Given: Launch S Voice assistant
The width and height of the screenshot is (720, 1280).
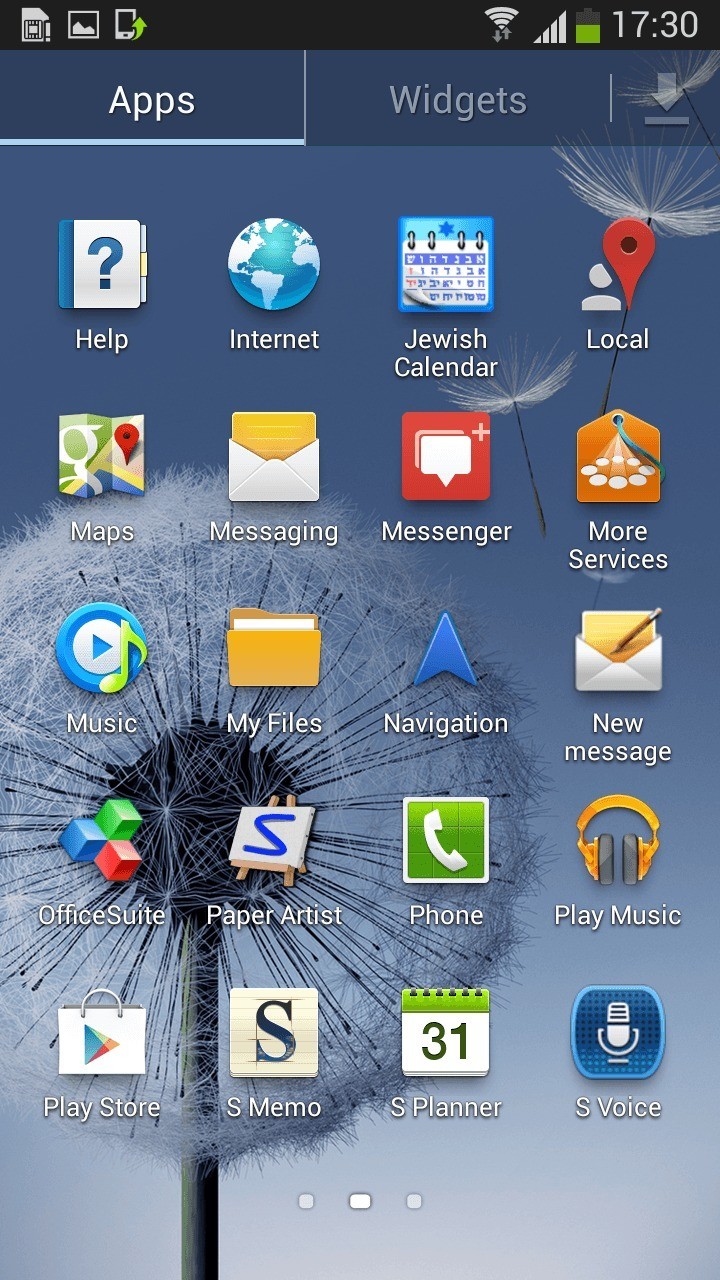Looking at the screenshot, I should [618, 1033].
